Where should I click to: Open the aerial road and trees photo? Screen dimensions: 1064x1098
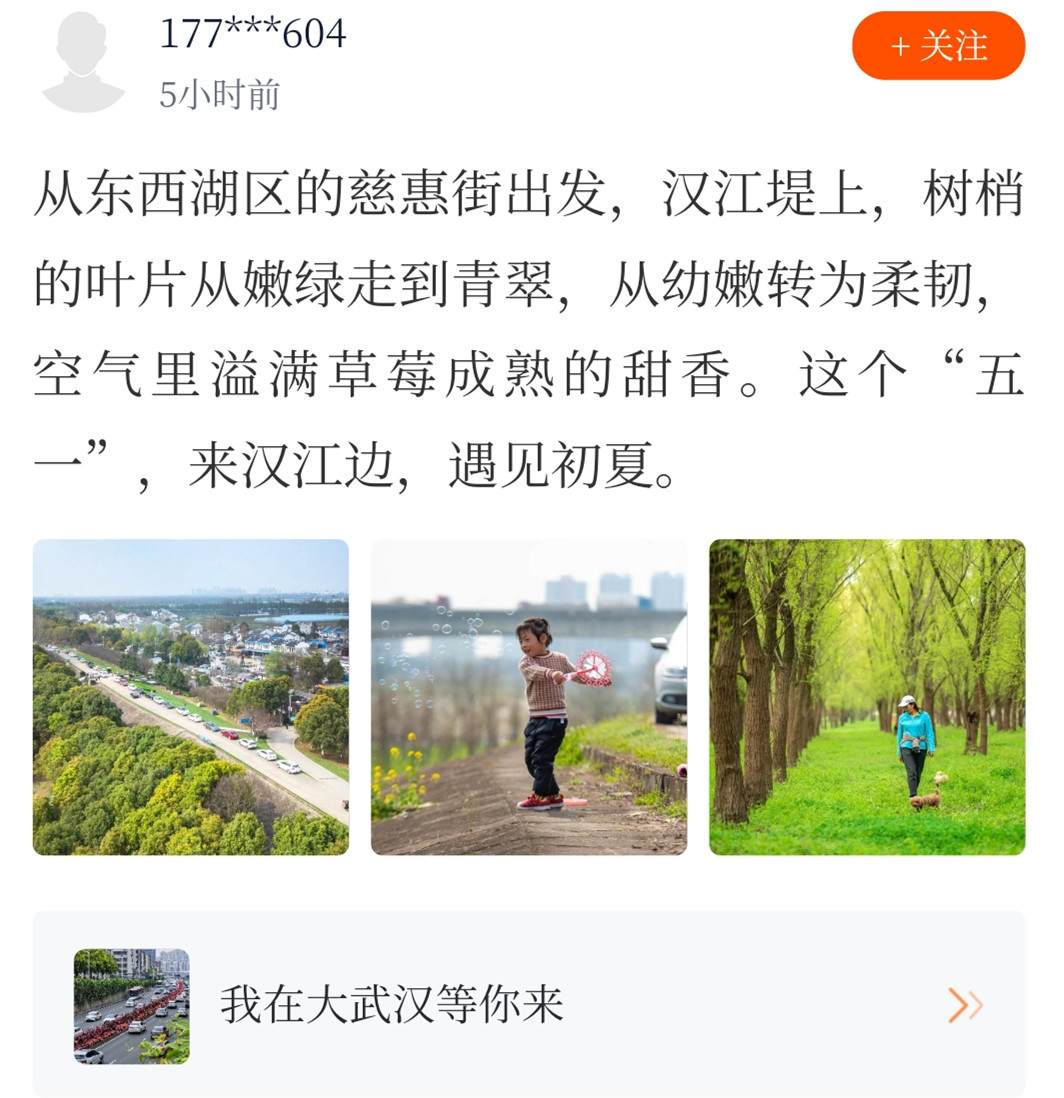pyautogui.click(x=190, y=697)
